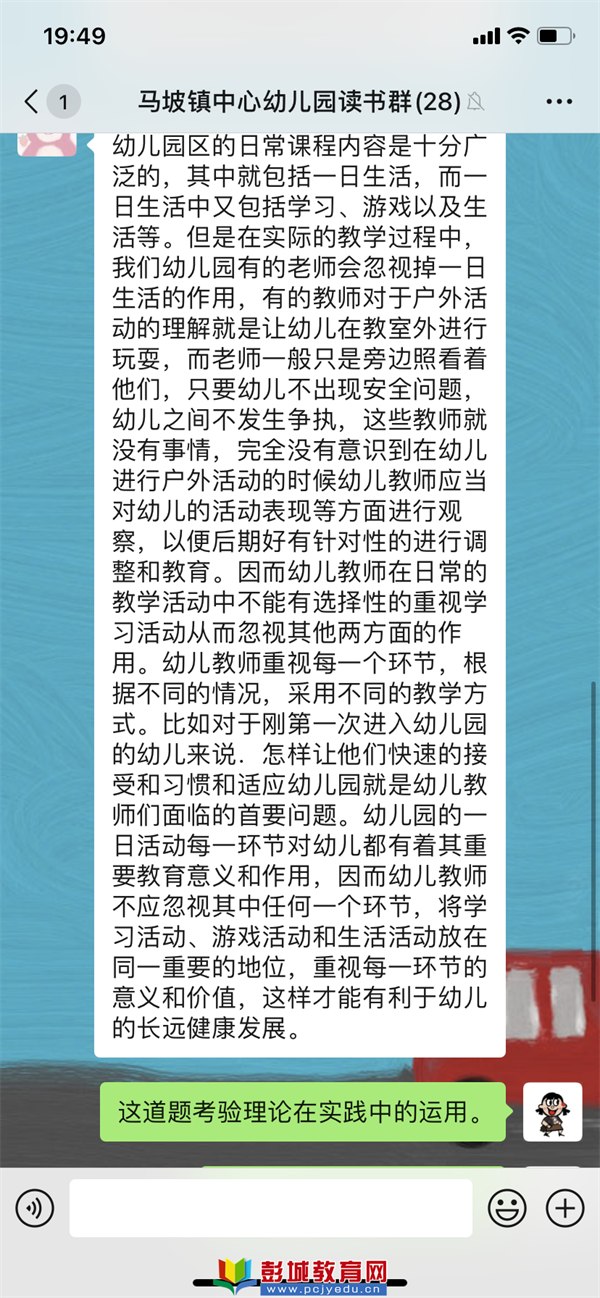Go back to the chat list
Image resolution: width=600 pixels, height=1298 pixels.
click(35, 101)
